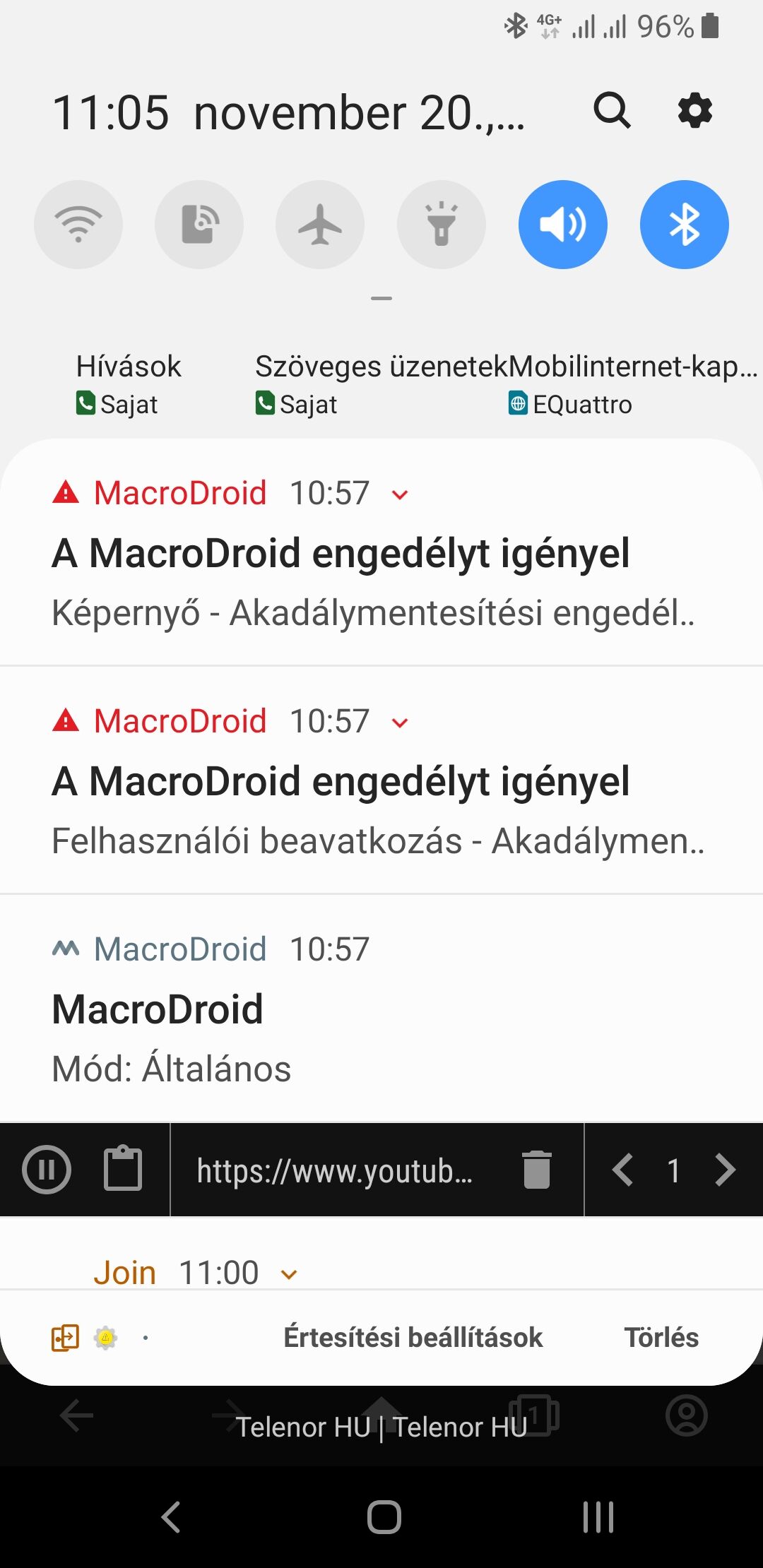Toggle the sound mode

pyautogui.click(x=563, y=225)
